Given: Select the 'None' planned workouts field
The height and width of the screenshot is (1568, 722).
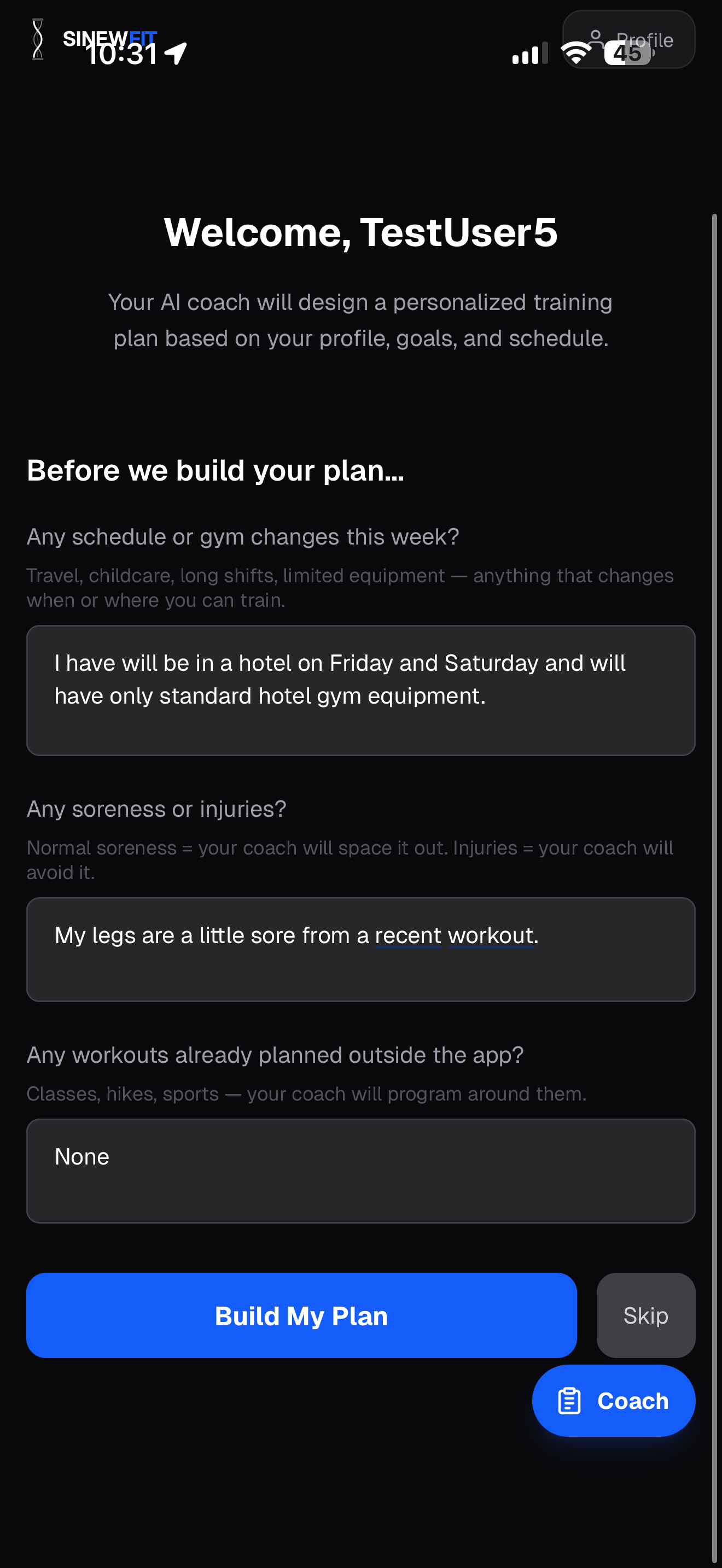Looking at the screenshot, I should pos(360,1170).
